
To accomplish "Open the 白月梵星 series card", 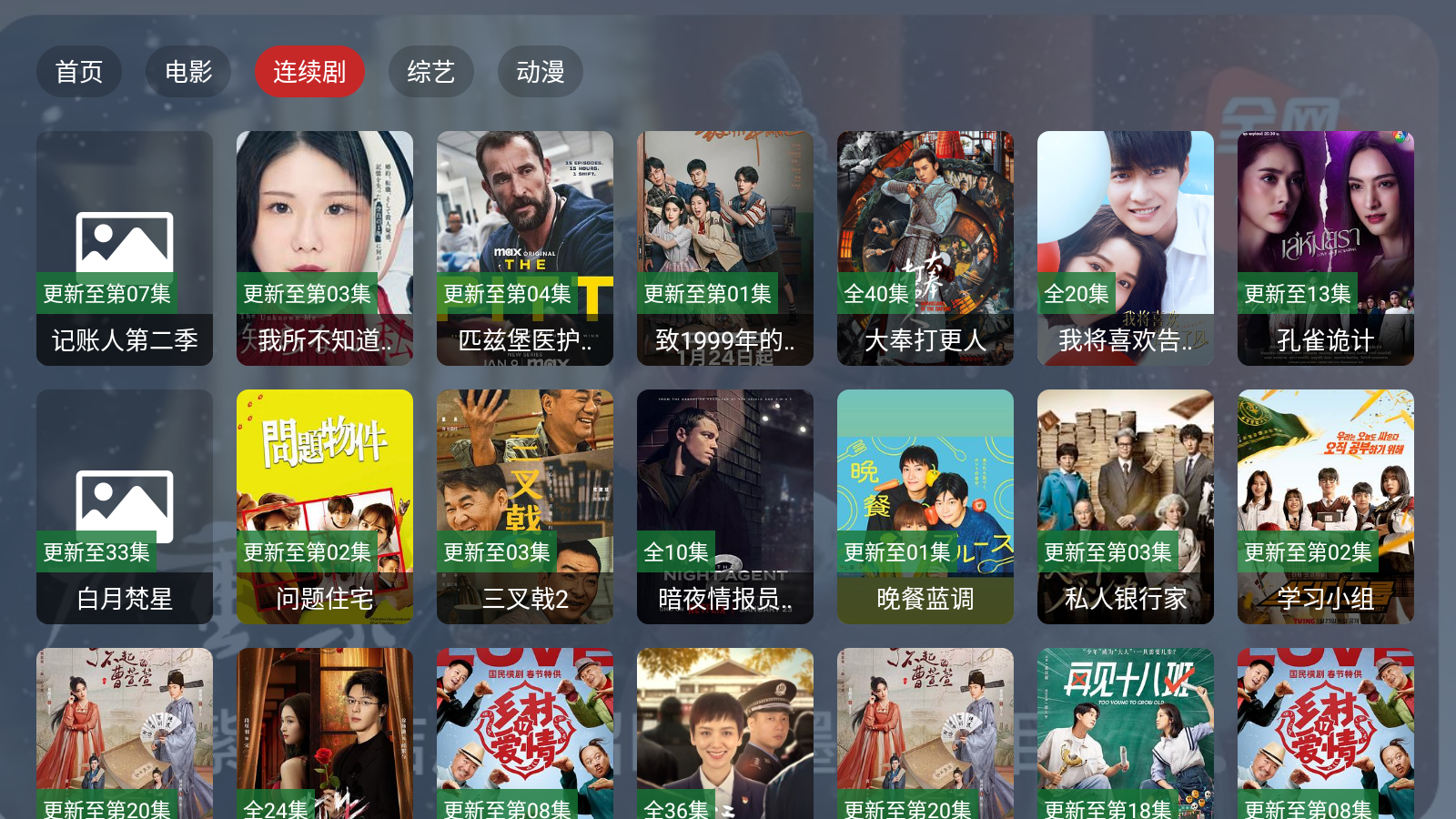I will (x=125, y=507).
